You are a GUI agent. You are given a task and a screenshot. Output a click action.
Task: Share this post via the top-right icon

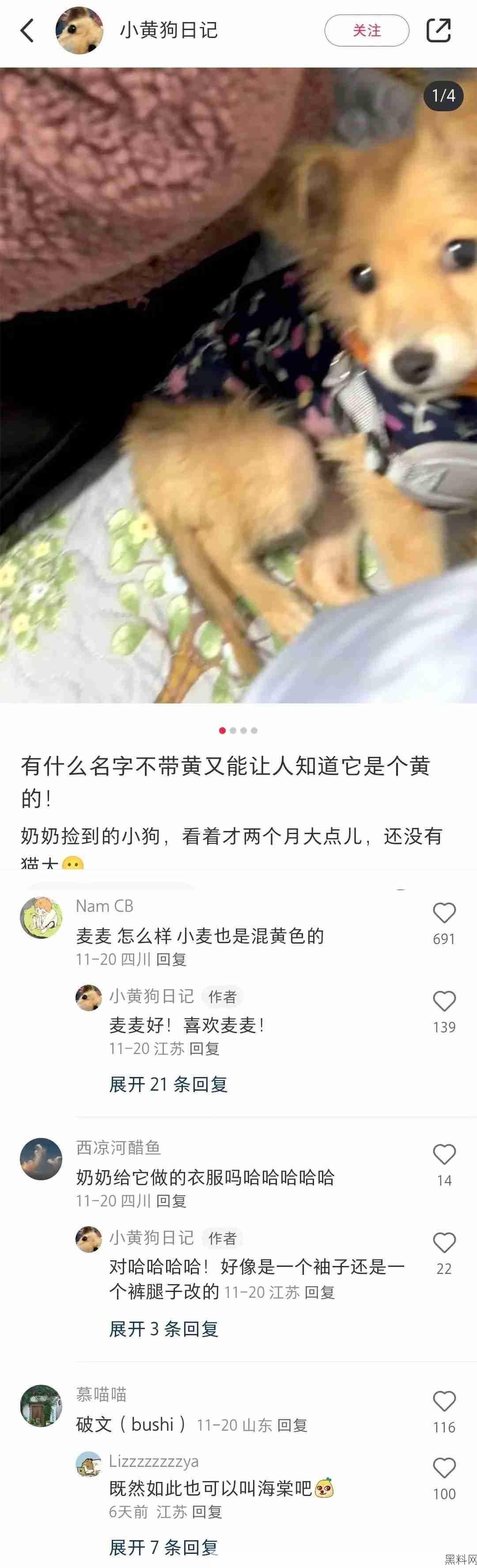pos(438,30)
